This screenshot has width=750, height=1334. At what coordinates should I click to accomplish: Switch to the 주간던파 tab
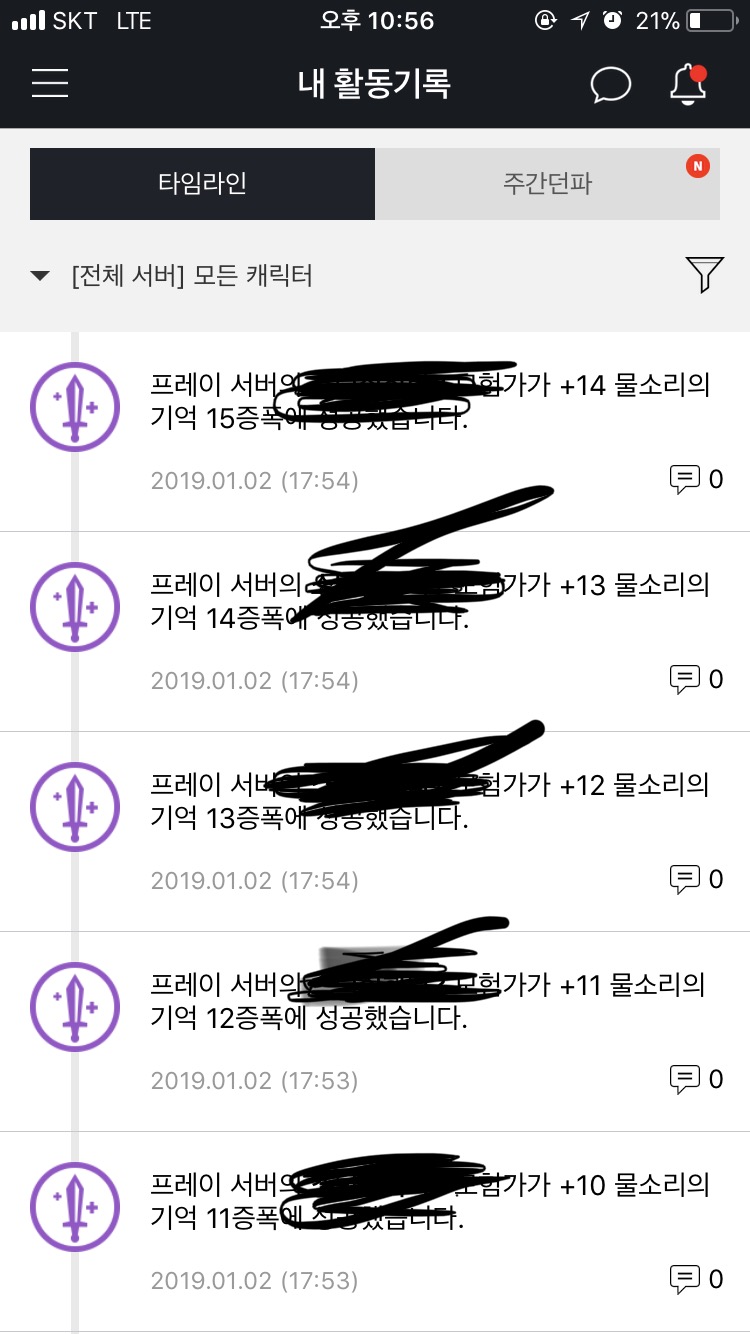547,184
